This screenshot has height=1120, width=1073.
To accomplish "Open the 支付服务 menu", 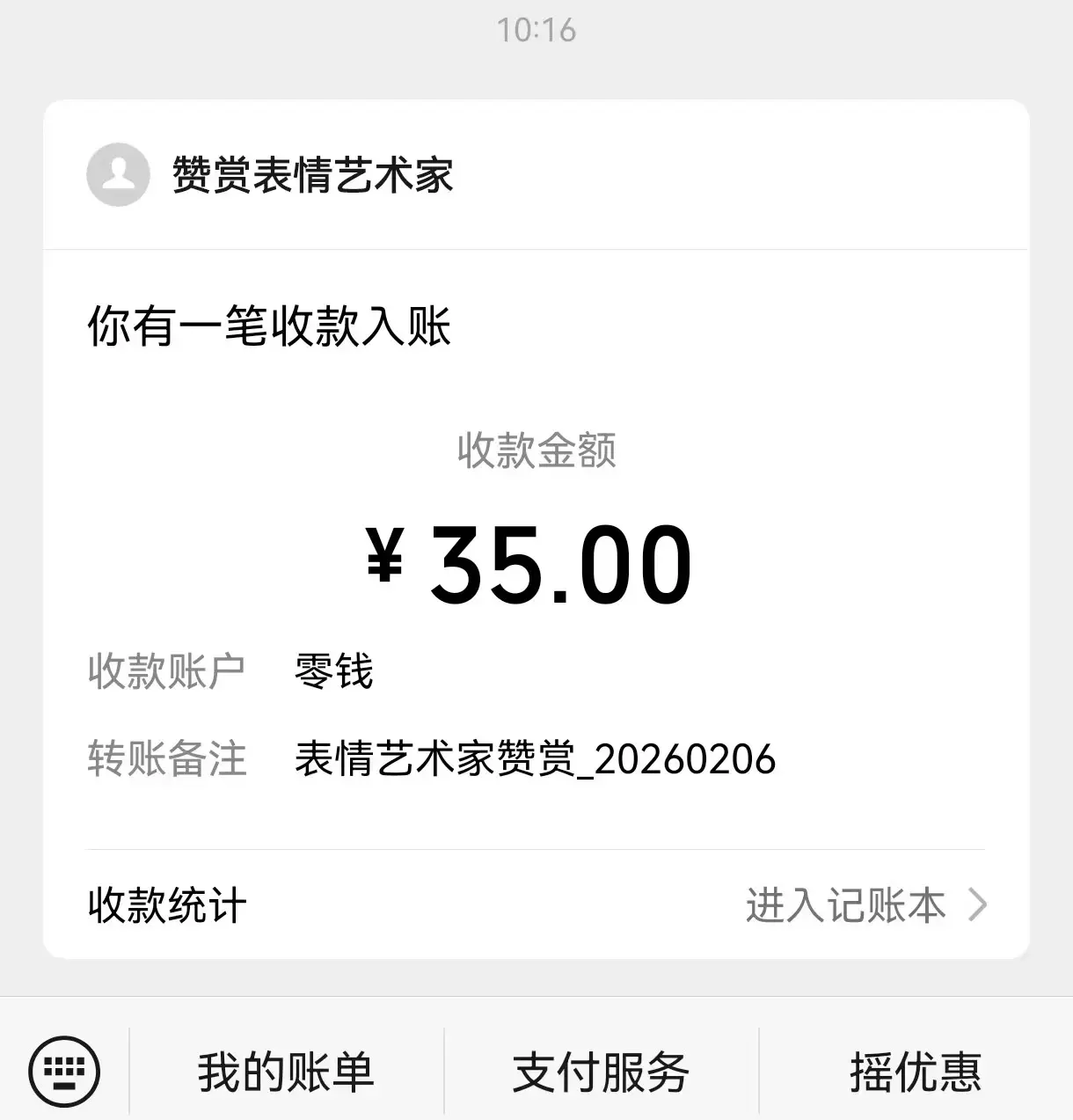I will (x=601, y=1070).
